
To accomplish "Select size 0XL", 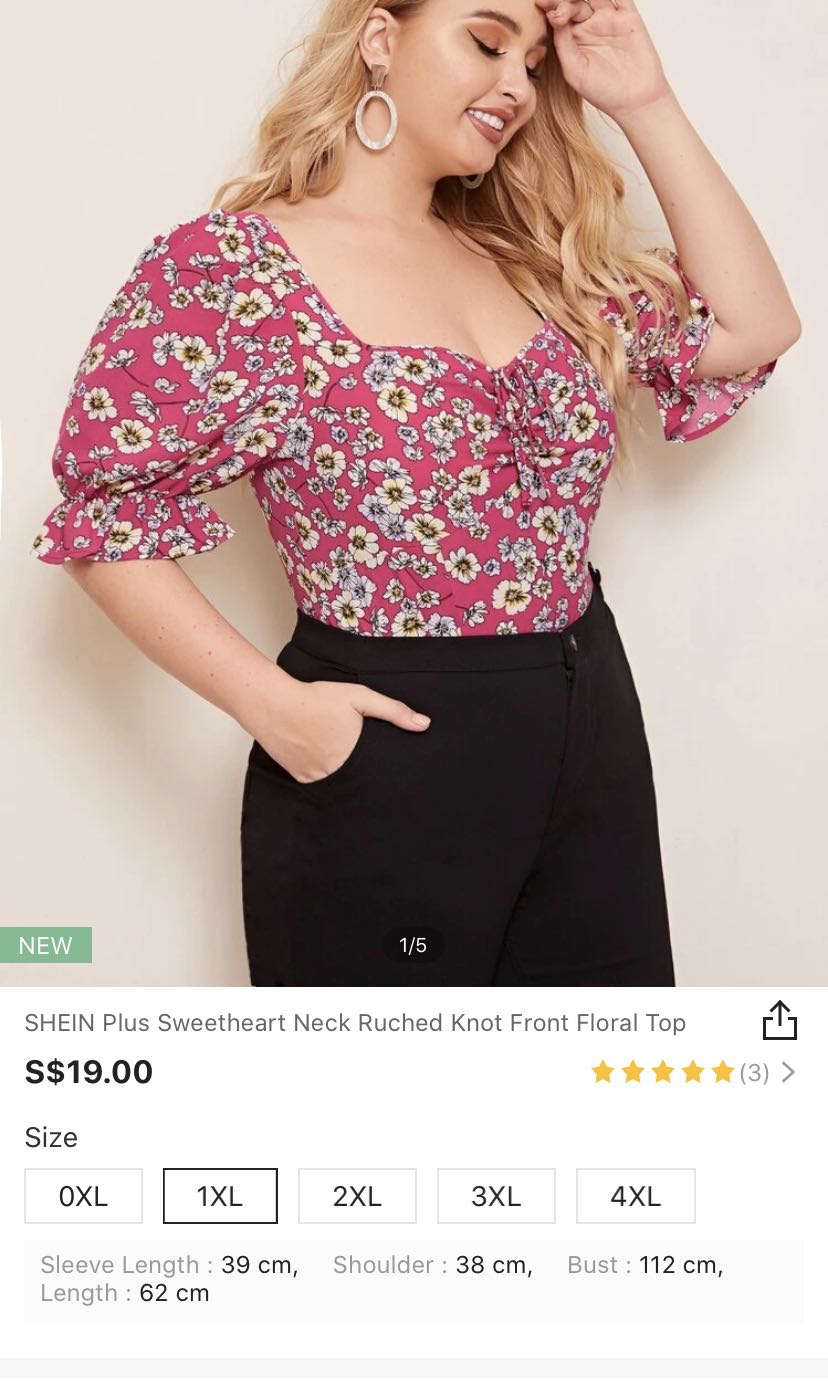I will (83, 1196).
